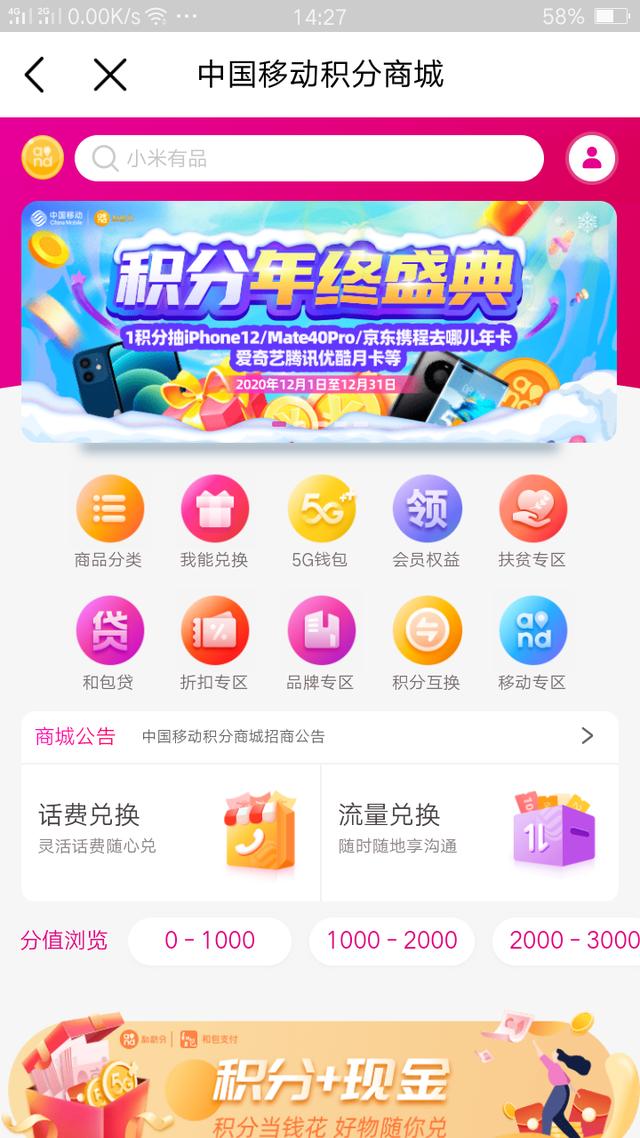Screen dimensions: 640x1138
Task: Open the 话费兑换 card
Action: 170,831
